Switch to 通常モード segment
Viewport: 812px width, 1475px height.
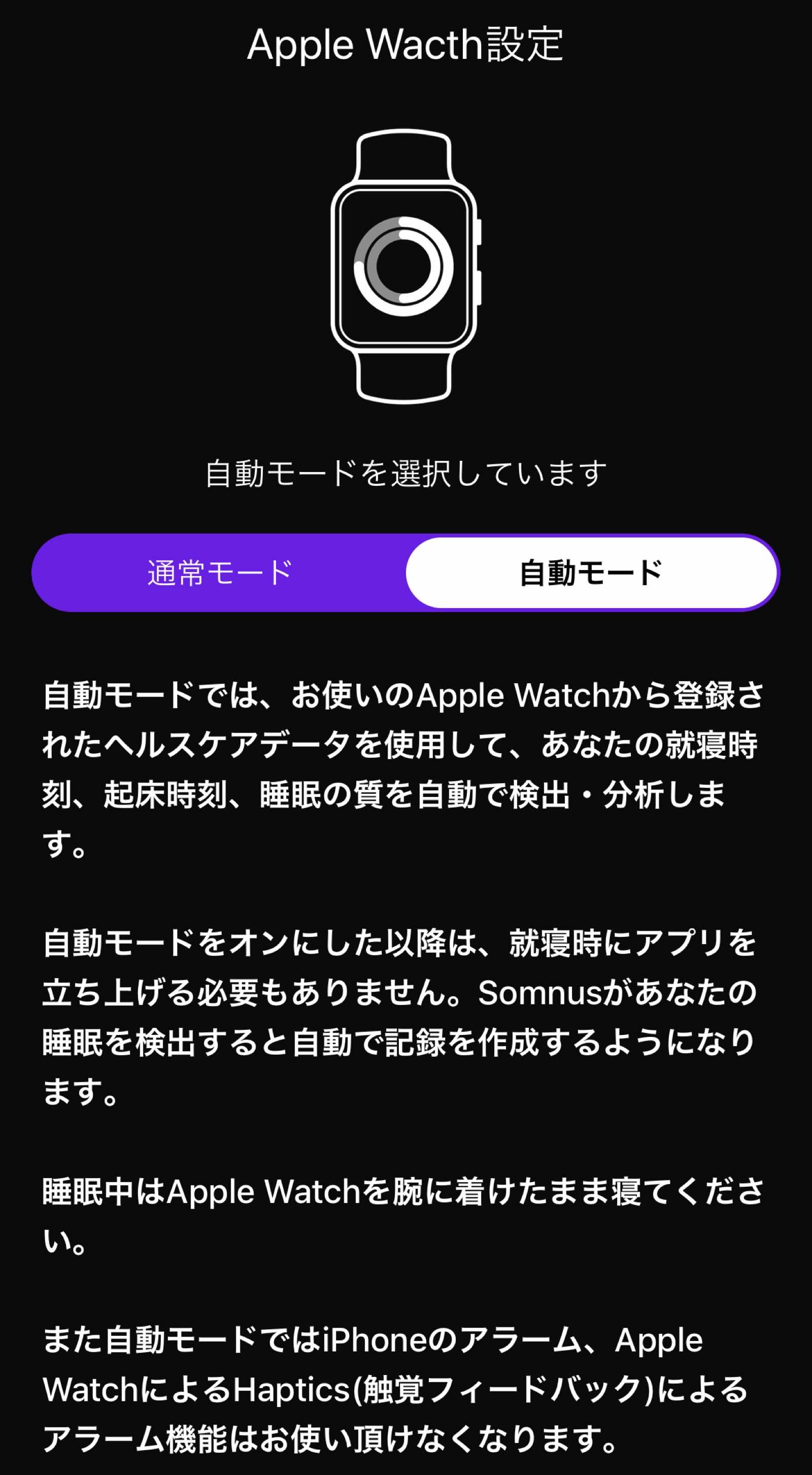(220, 573)
